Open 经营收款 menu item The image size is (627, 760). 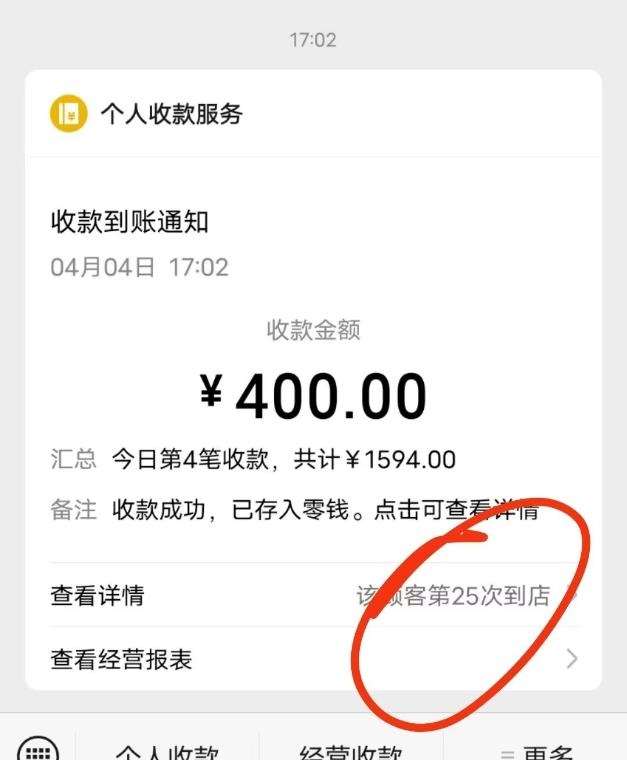click(351, 750)
